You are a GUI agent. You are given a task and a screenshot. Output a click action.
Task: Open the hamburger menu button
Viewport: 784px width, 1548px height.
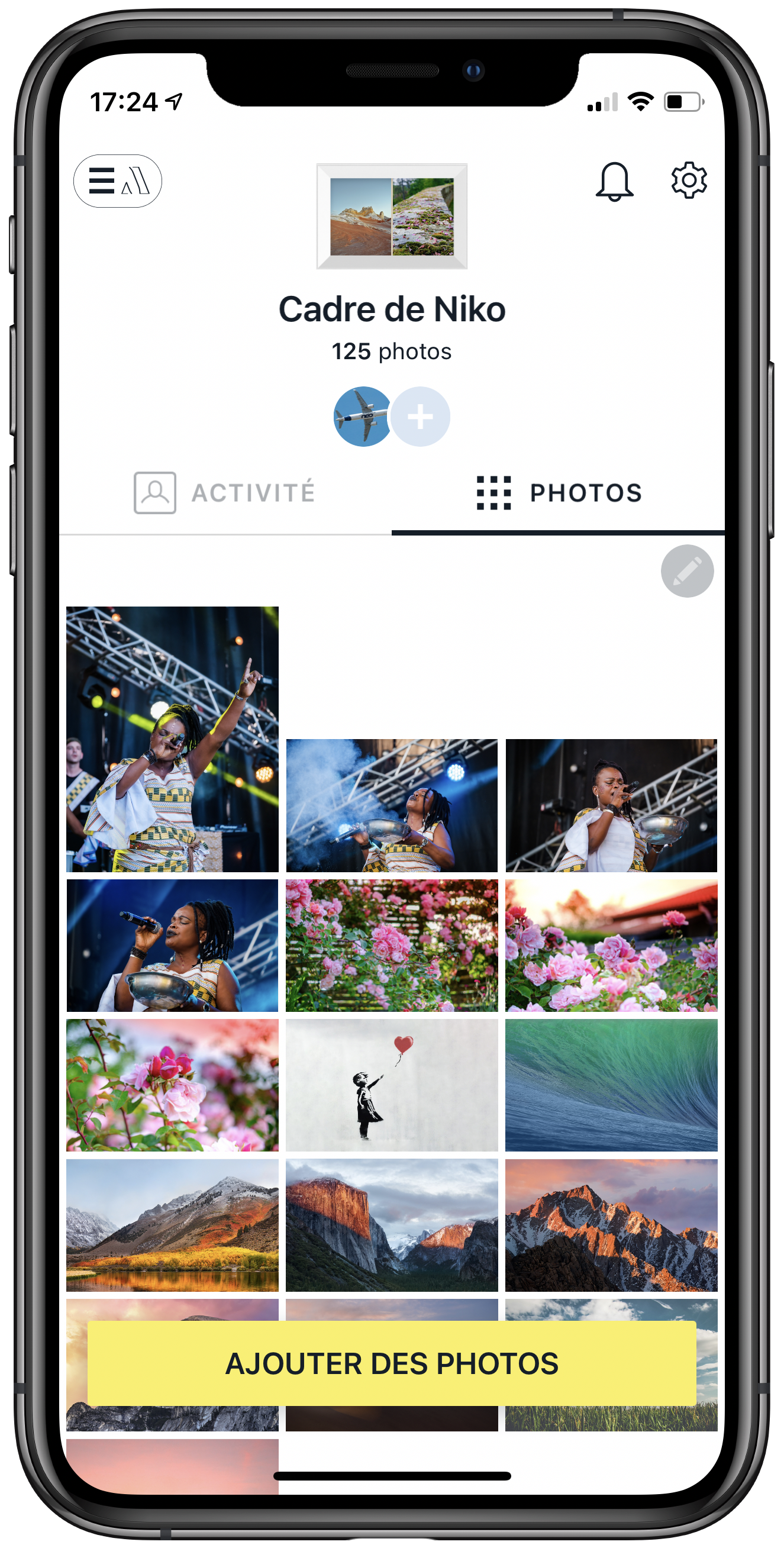click(117, 181)
